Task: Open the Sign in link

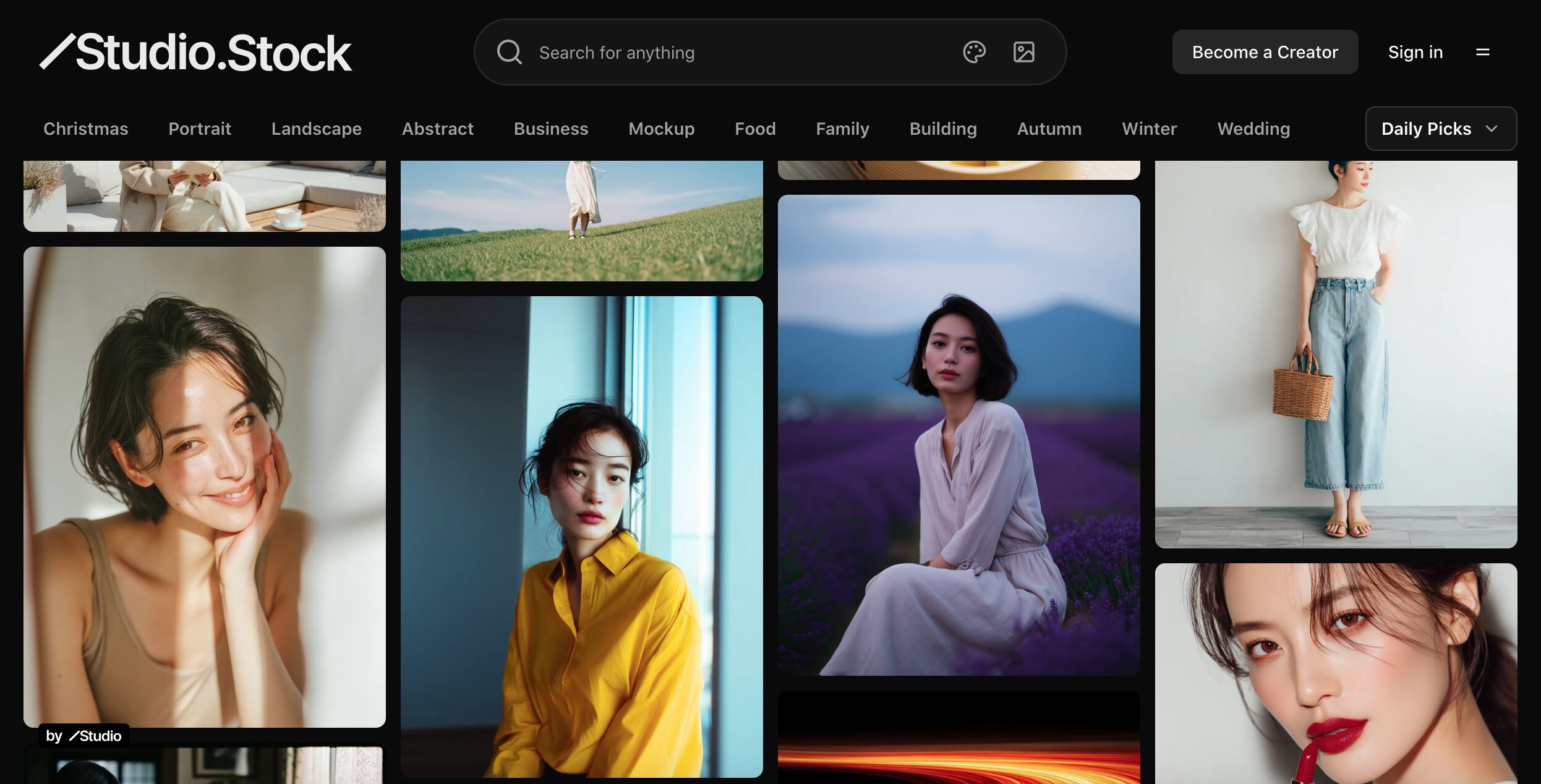Action: [x=1415, y=53]
